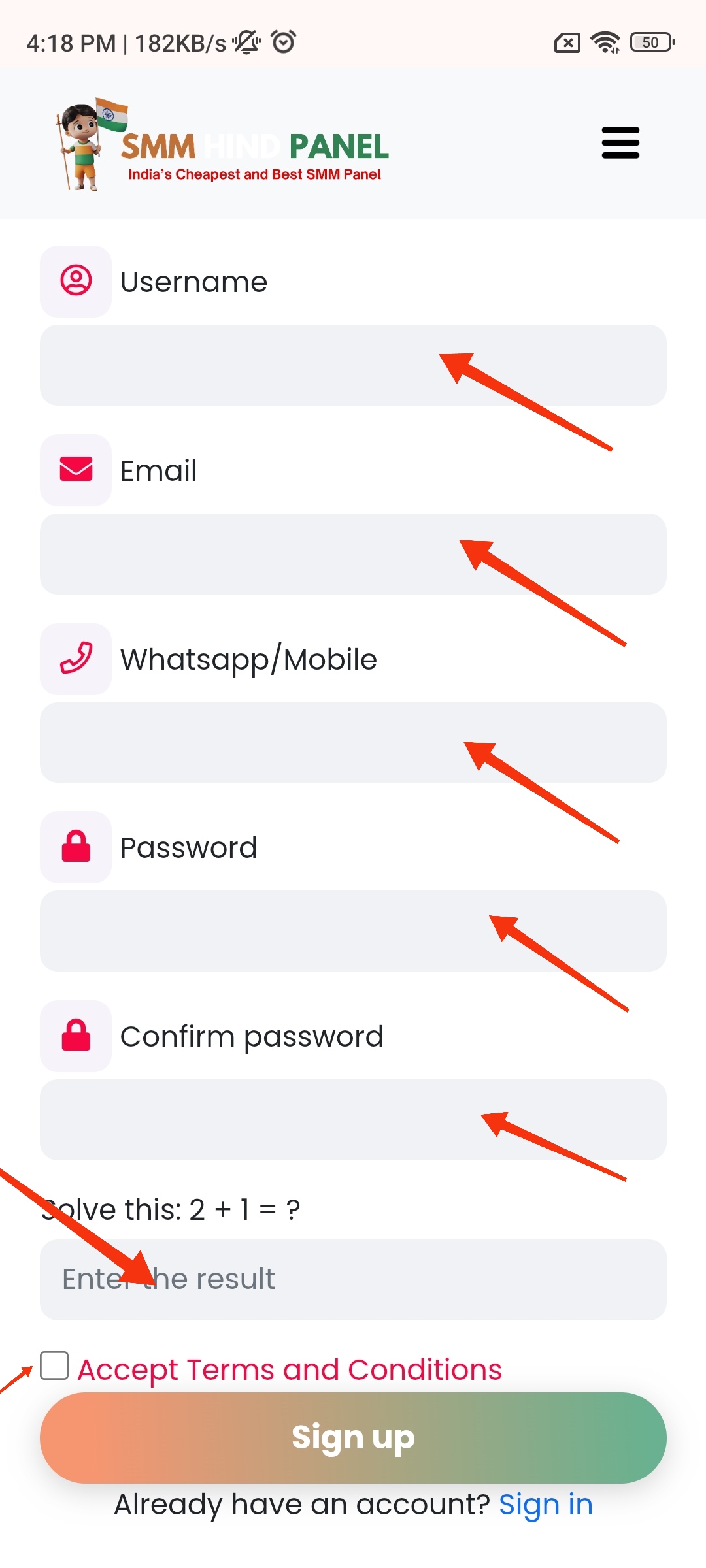Viewport: 706px width, 1568px height.
Task: Check the Accept Terms and Conditions box
Action: click(x=54, y=1365)
